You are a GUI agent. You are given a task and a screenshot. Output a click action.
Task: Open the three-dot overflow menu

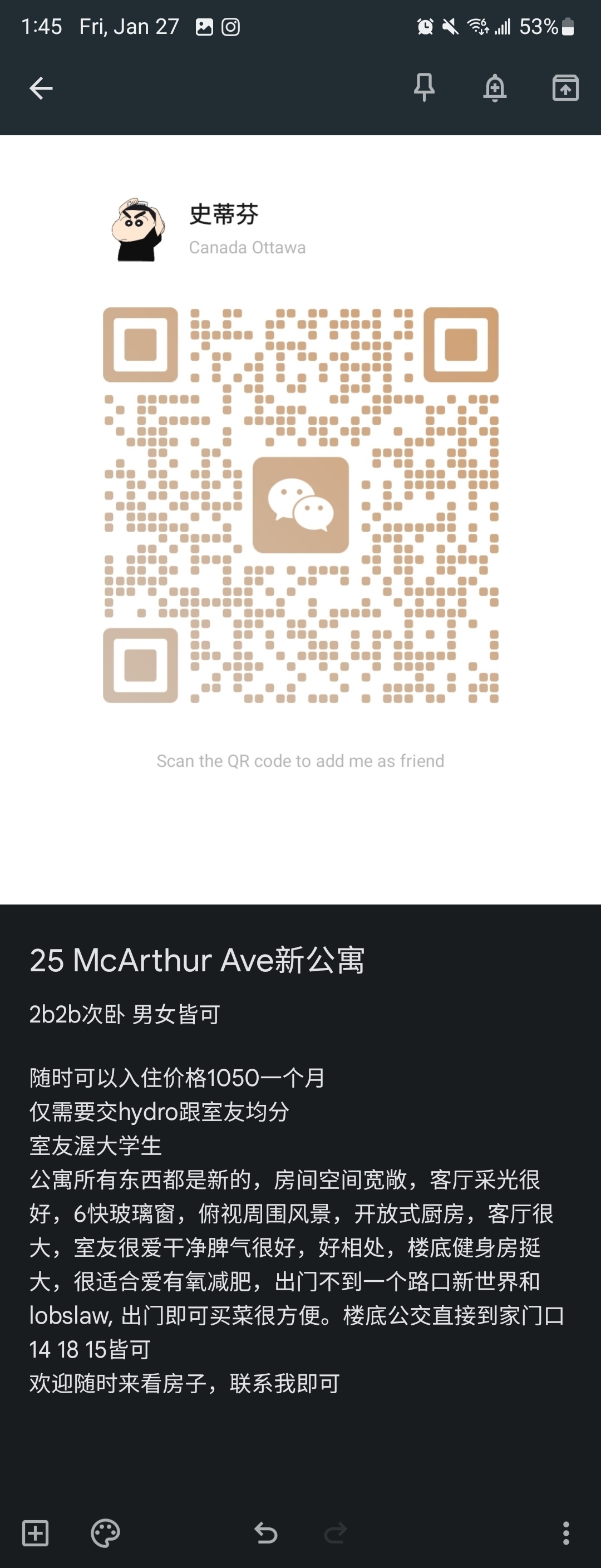click(x=566, y=1532)
